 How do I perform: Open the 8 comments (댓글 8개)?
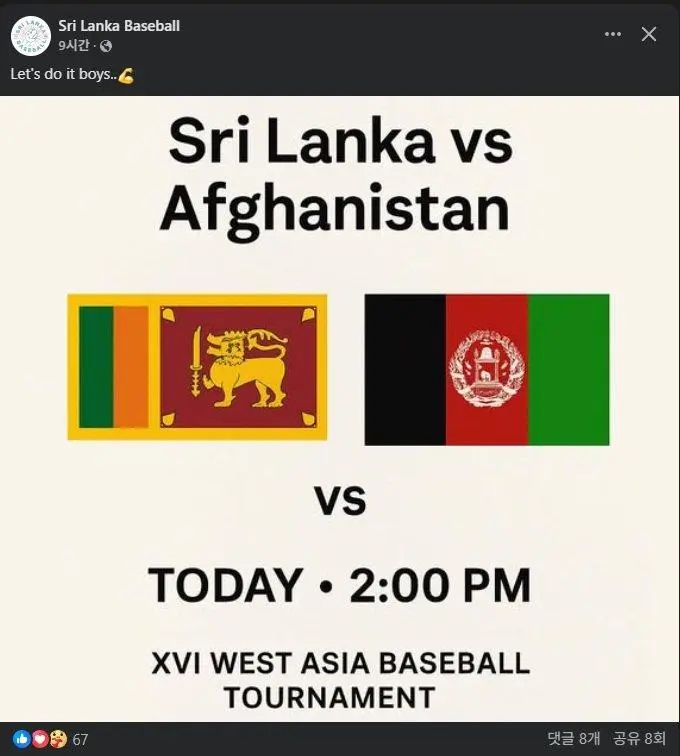pyautogui.click(x=575, y=739)
